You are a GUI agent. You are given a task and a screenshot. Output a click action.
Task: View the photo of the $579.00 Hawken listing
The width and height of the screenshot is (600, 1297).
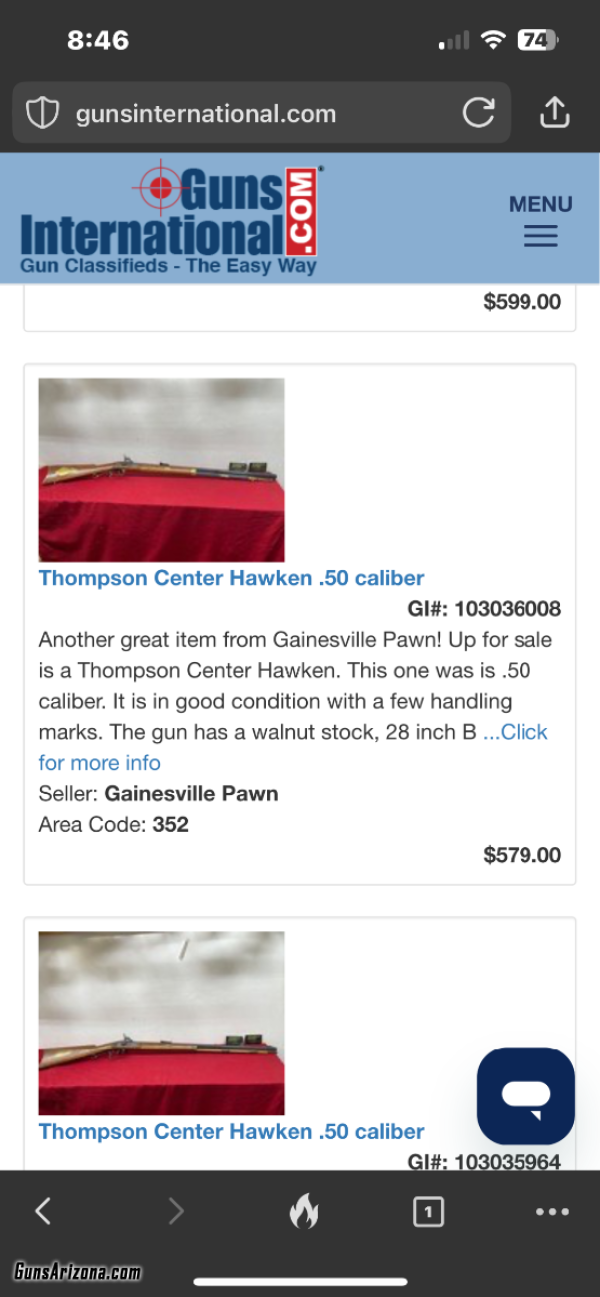161,470
